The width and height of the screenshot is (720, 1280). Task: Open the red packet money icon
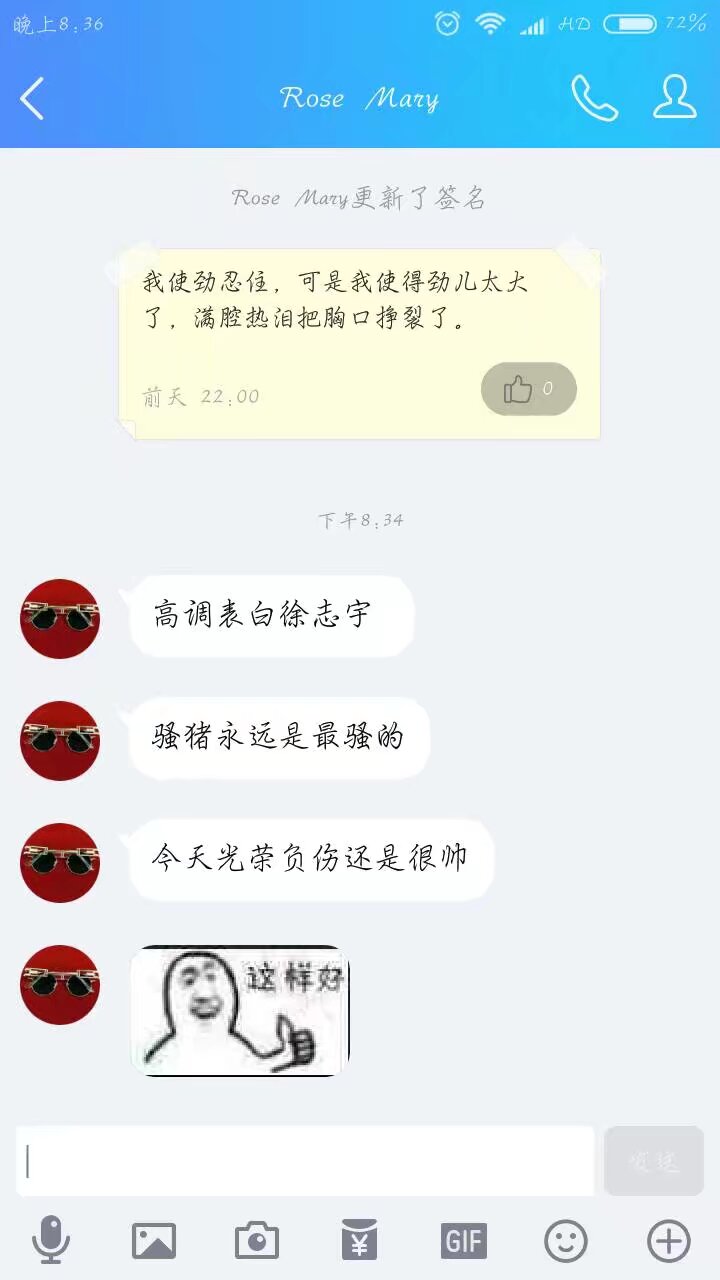[x=360, y=1241]
